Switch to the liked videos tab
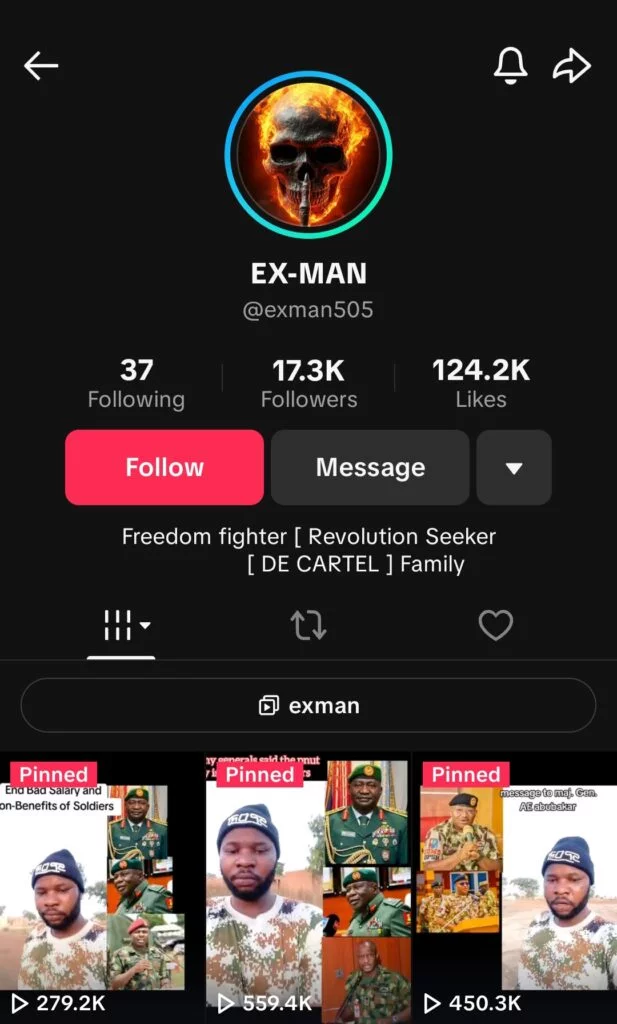Image resolution: width=617 pixels, height=1024 pixels. click(495, 626)
